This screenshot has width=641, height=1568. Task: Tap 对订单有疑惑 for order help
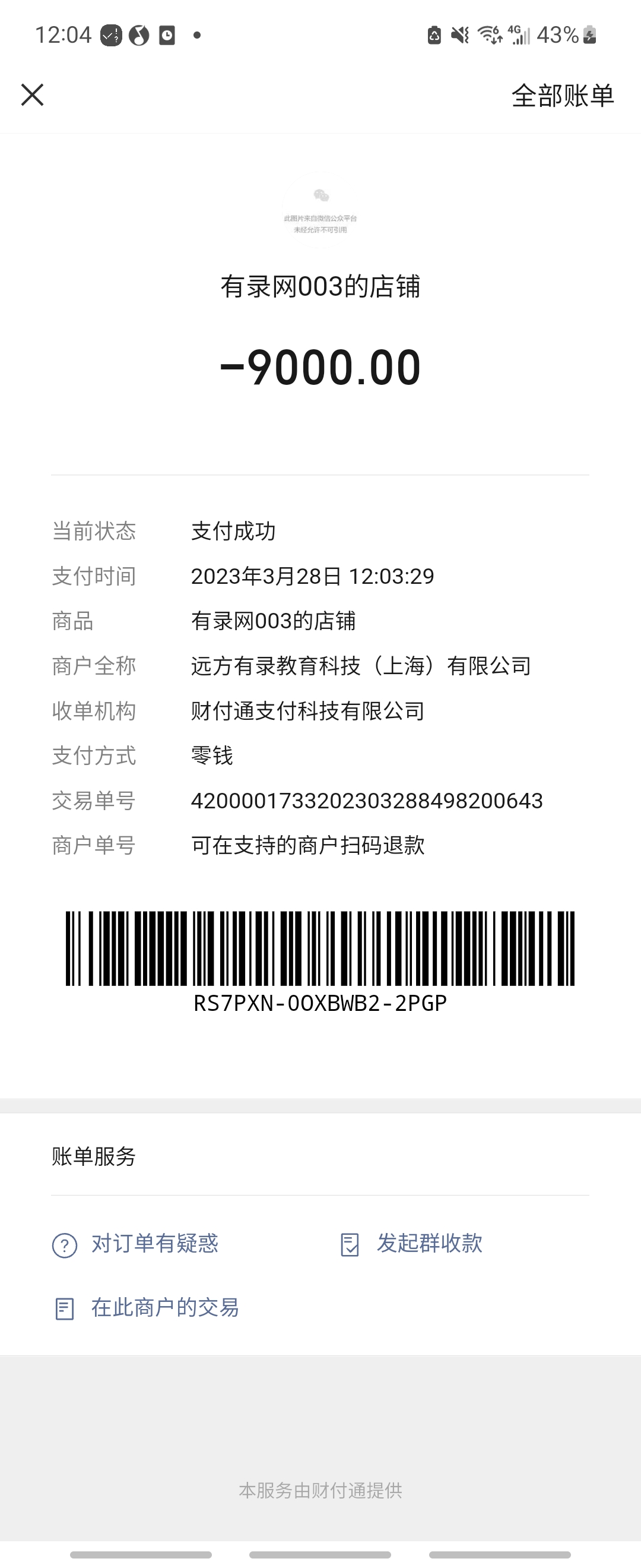pos(136,1244)
